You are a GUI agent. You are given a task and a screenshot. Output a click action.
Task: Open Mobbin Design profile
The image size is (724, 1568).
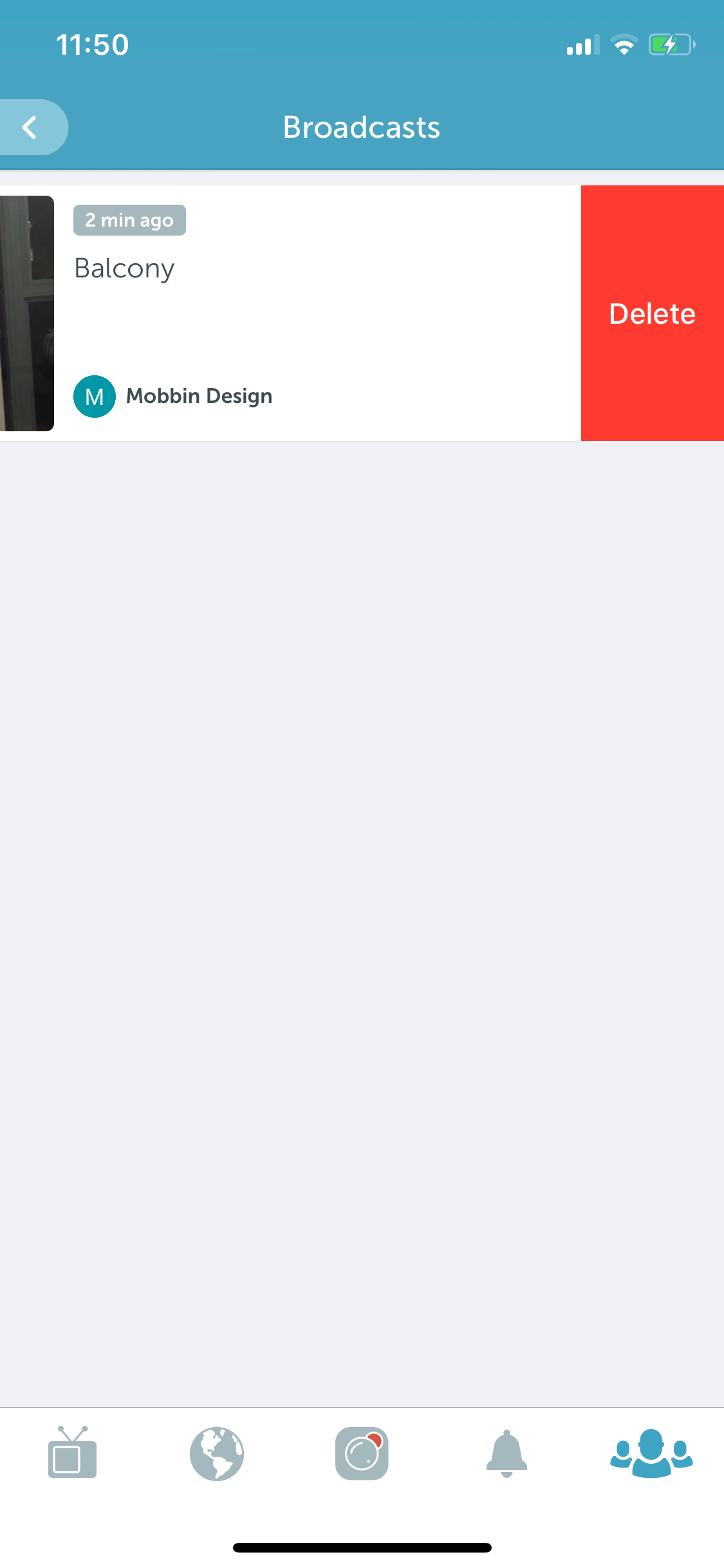tap(173, 396)
